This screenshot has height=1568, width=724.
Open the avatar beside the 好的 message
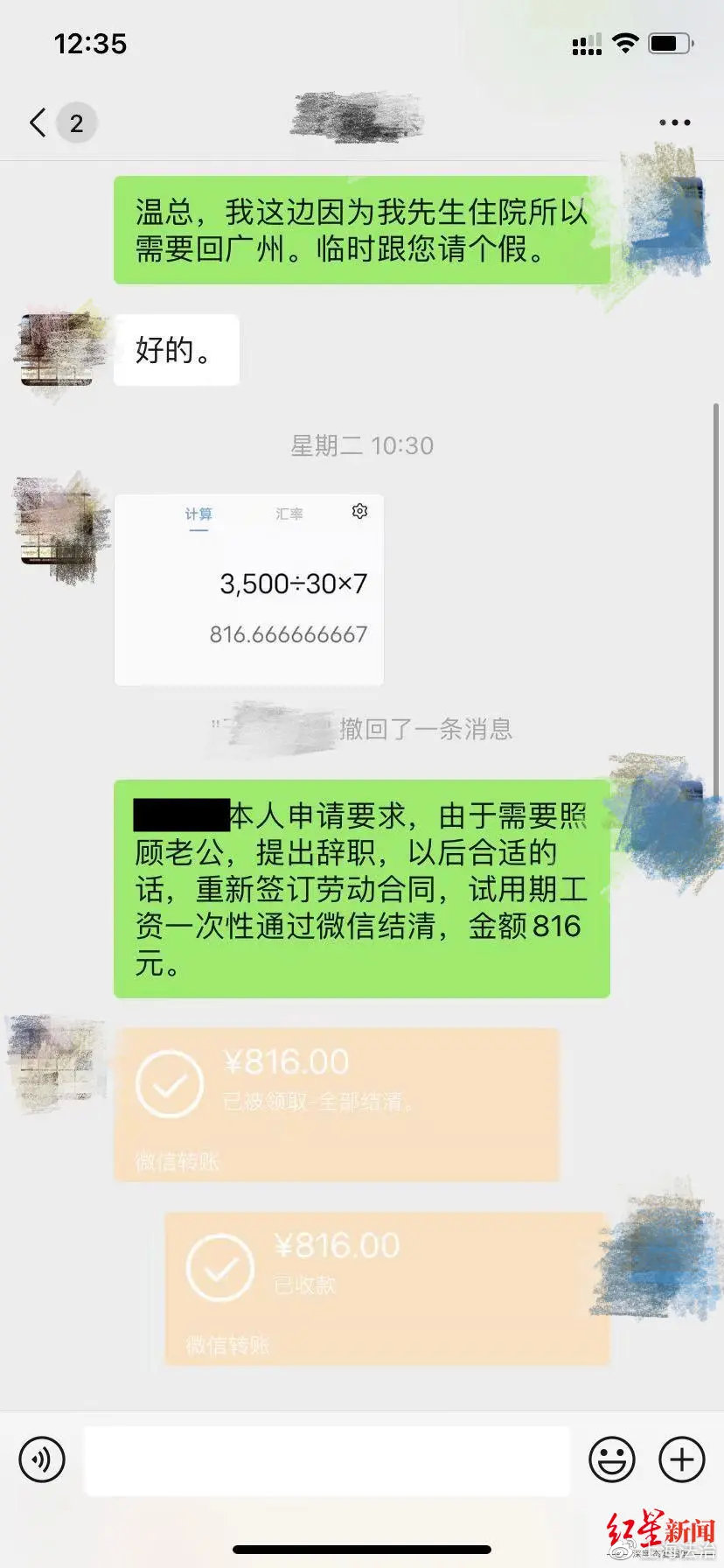click(57, 350)
